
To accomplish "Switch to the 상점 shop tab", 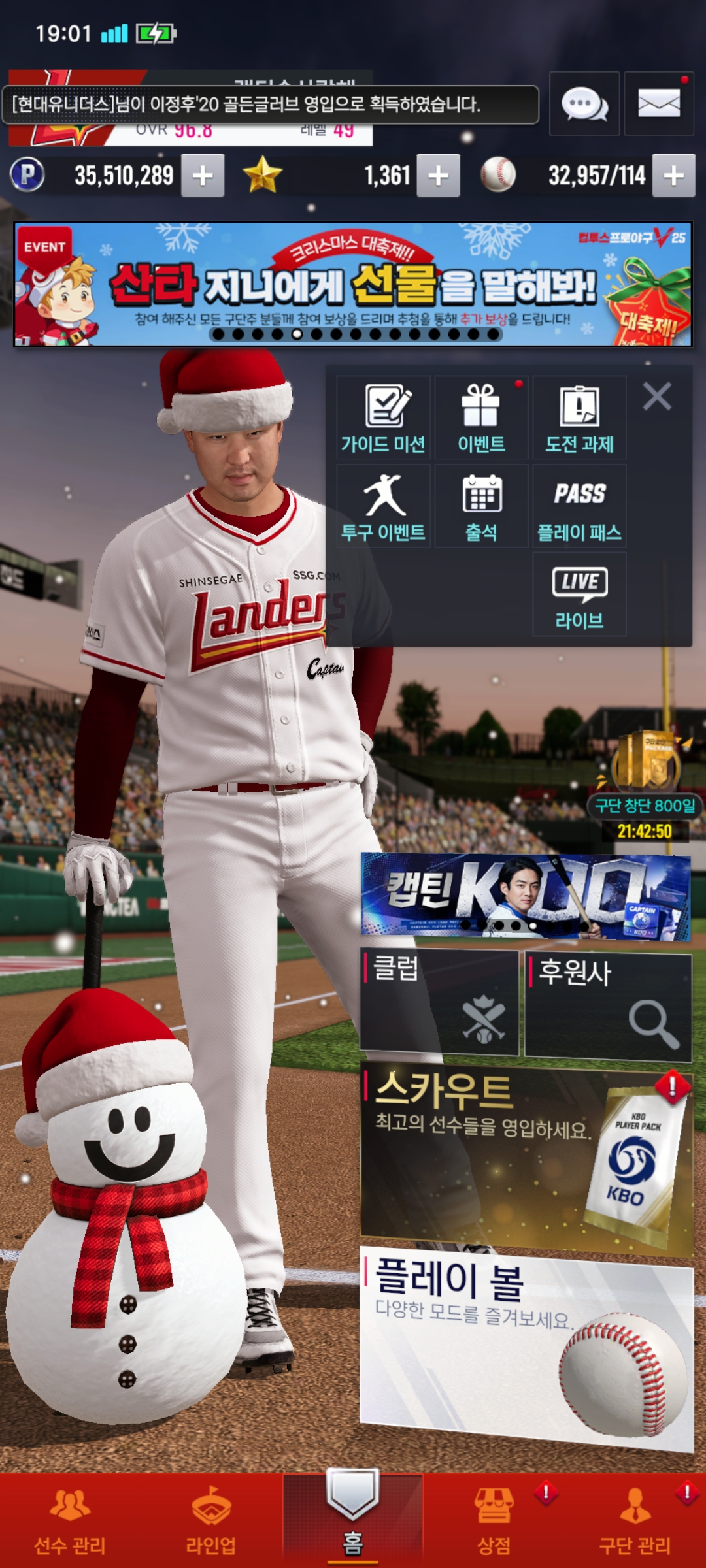I will pyautogui.click(x=495, y=1519).
